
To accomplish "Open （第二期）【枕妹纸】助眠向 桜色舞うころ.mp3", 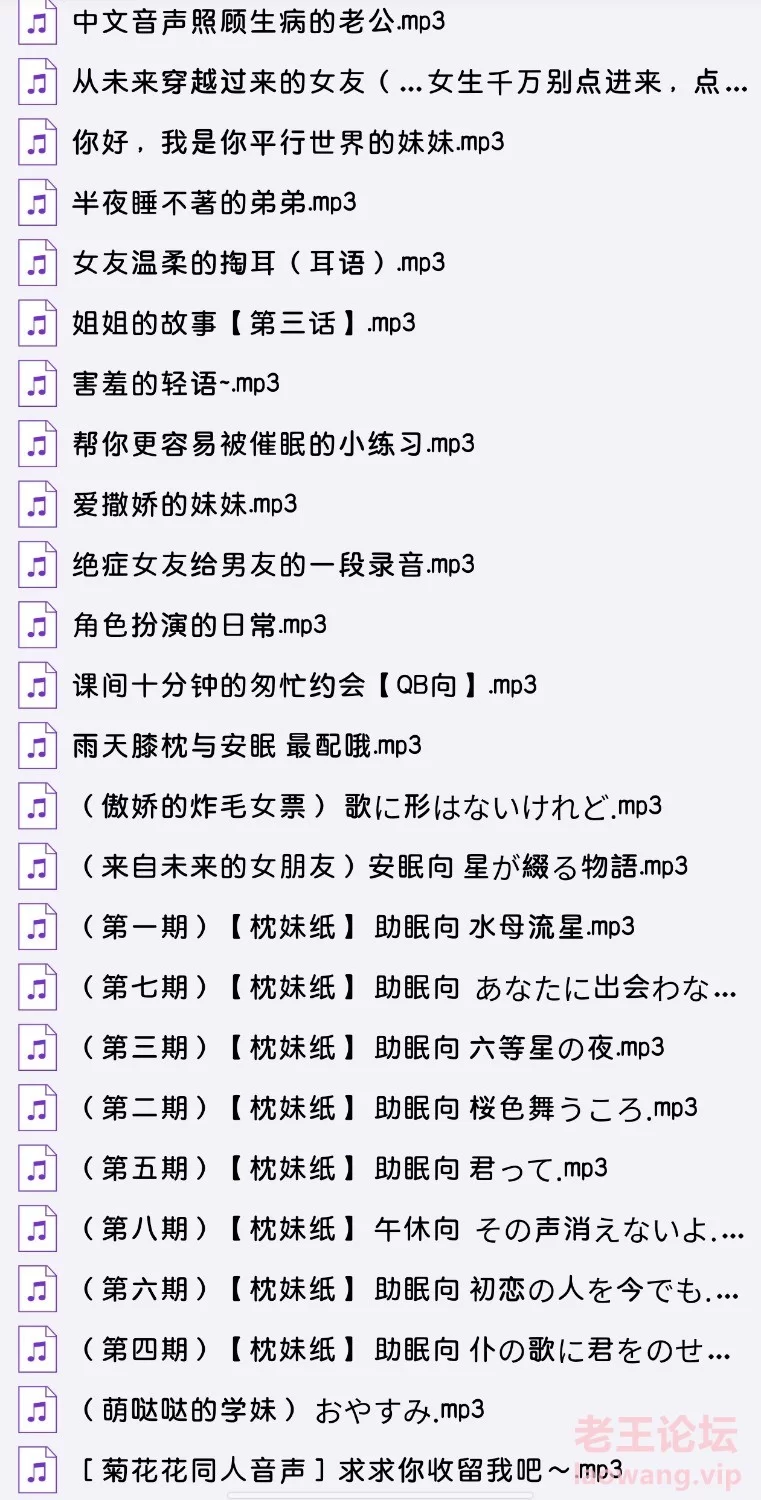I will click(380, 1108).
